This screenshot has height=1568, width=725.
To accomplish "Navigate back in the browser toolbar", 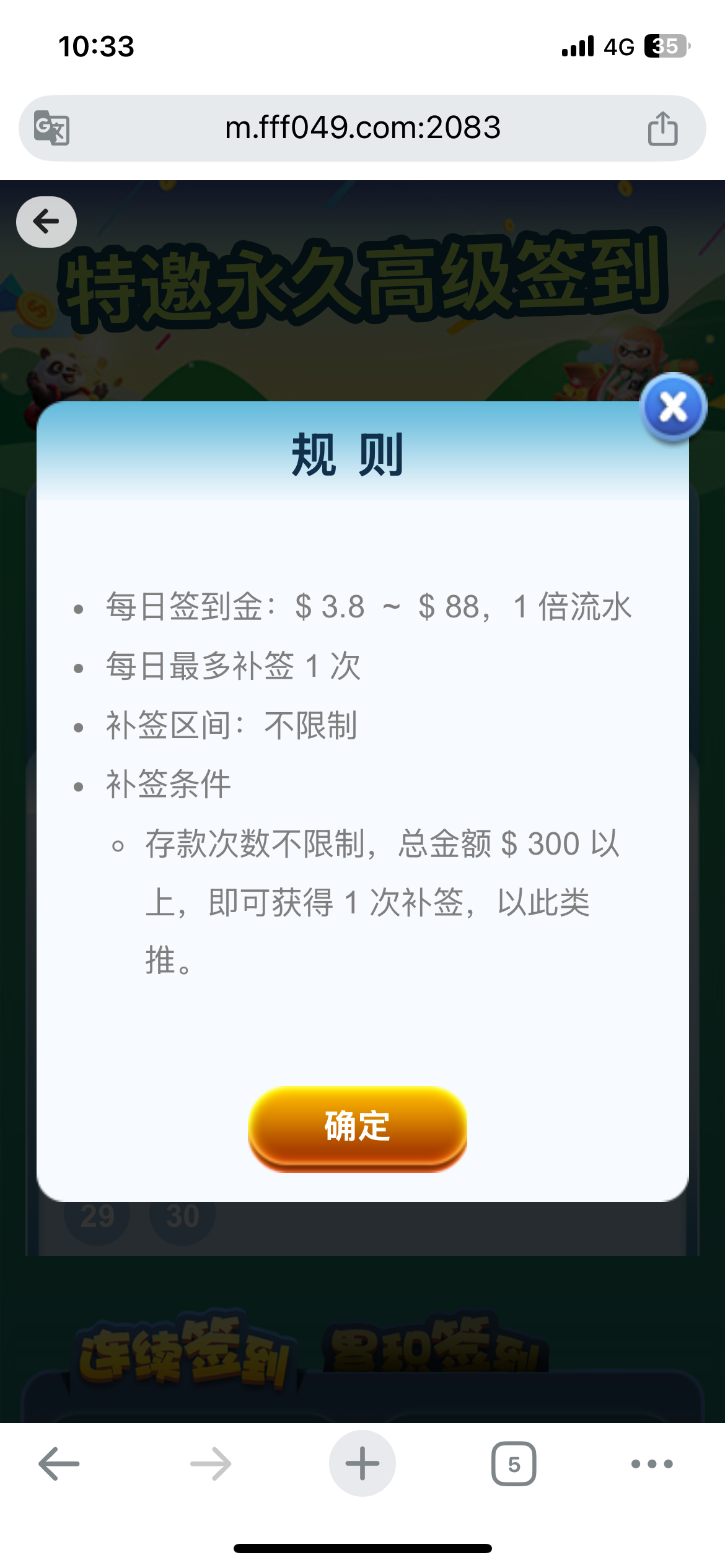I will click(59, 1464).
